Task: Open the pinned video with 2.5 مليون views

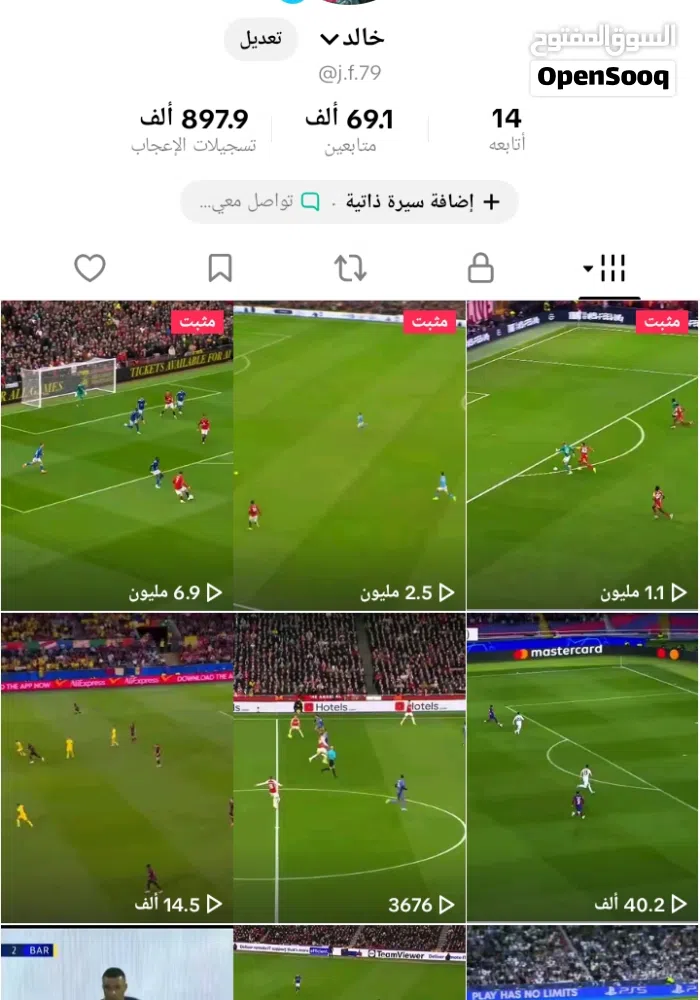Action: pyautogui.click(x=349, y=455)
